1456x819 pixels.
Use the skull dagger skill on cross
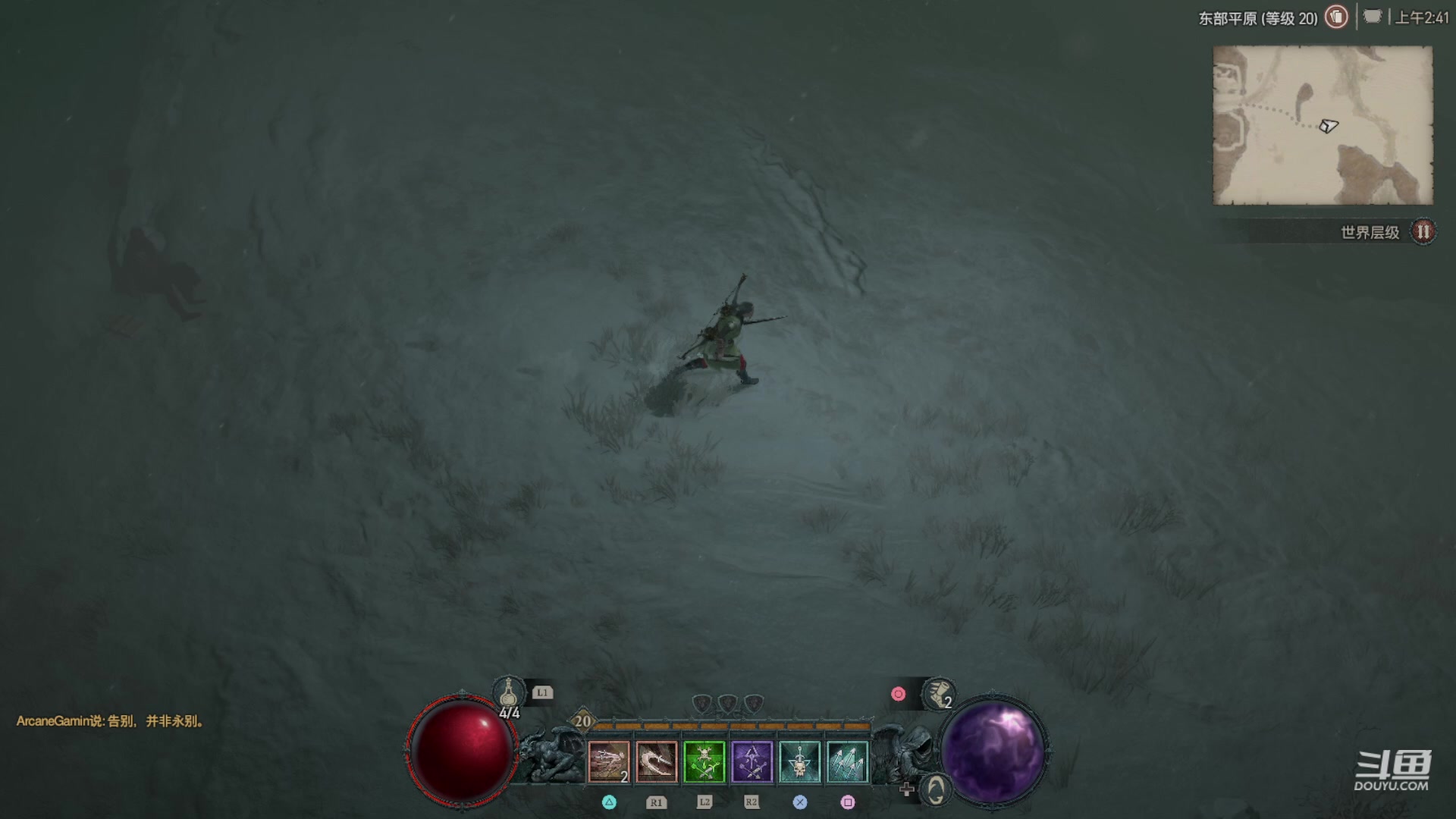click(x=799, y=761)
